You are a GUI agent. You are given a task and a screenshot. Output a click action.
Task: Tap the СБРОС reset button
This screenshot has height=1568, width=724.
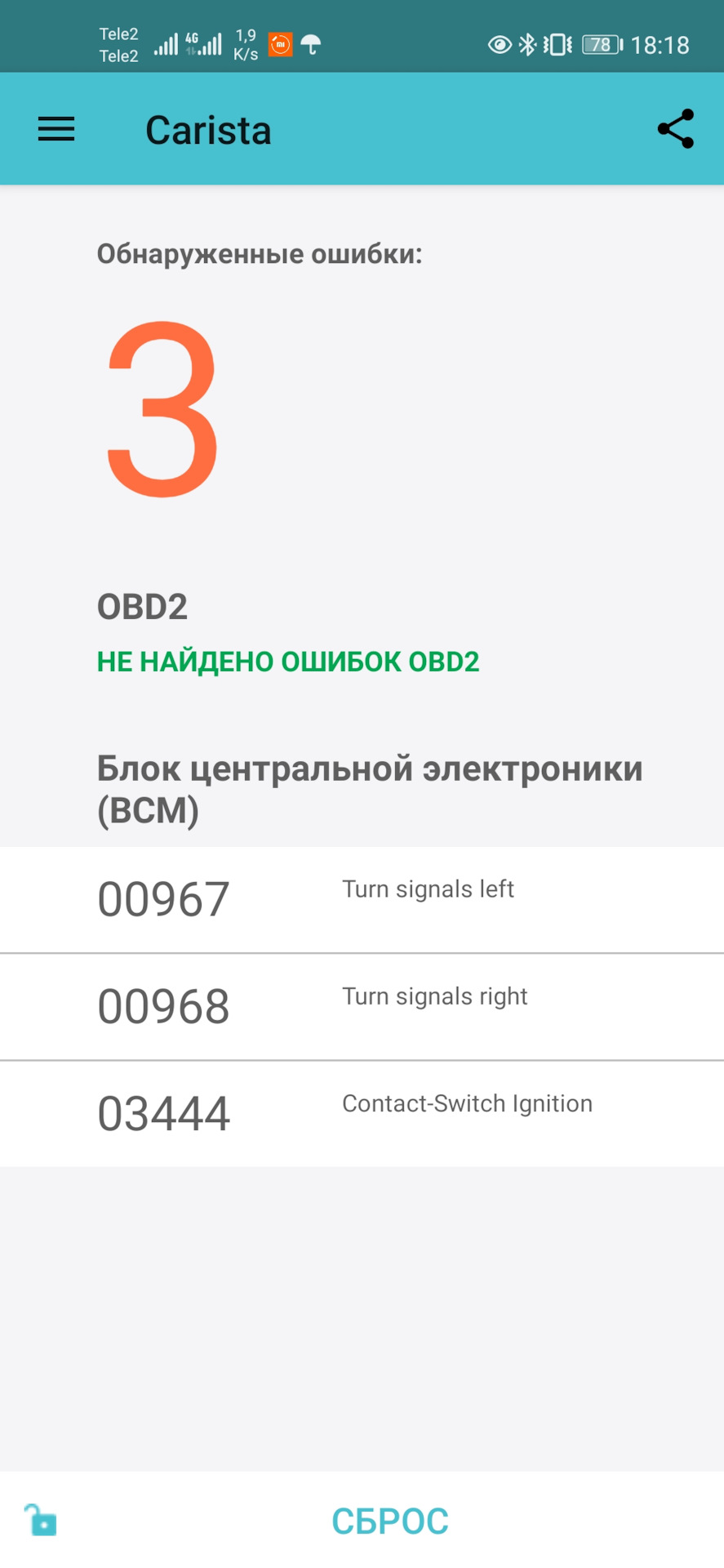click(389, 1521)
